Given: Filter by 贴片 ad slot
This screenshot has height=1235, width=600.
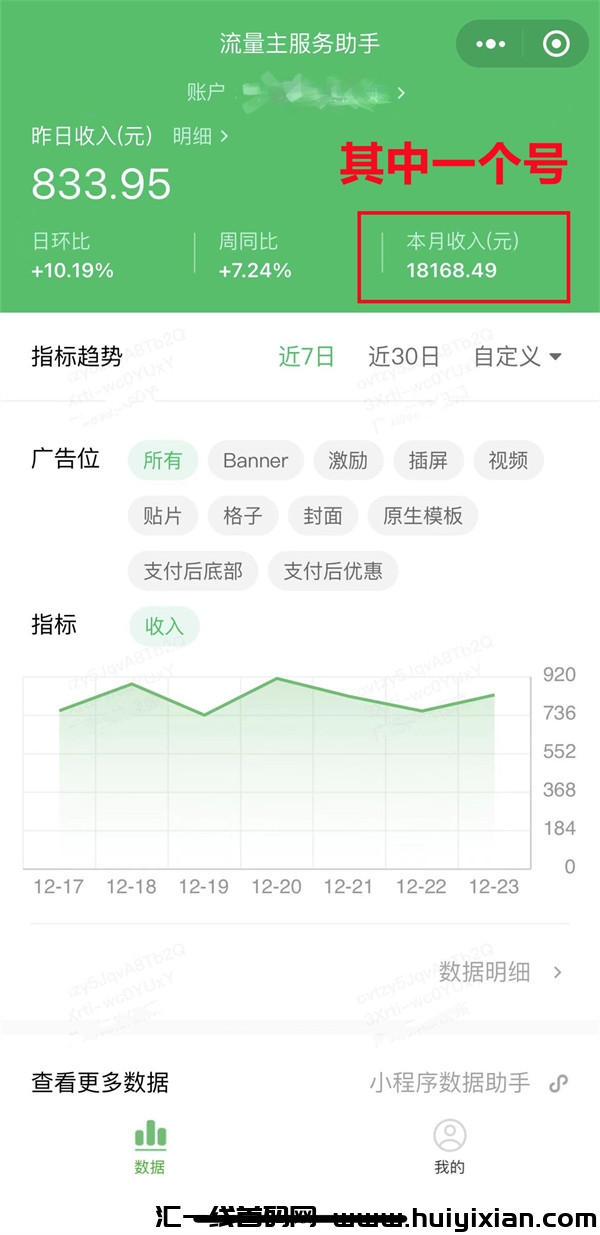Looking at the screenshot, I should tap(163, 516).
